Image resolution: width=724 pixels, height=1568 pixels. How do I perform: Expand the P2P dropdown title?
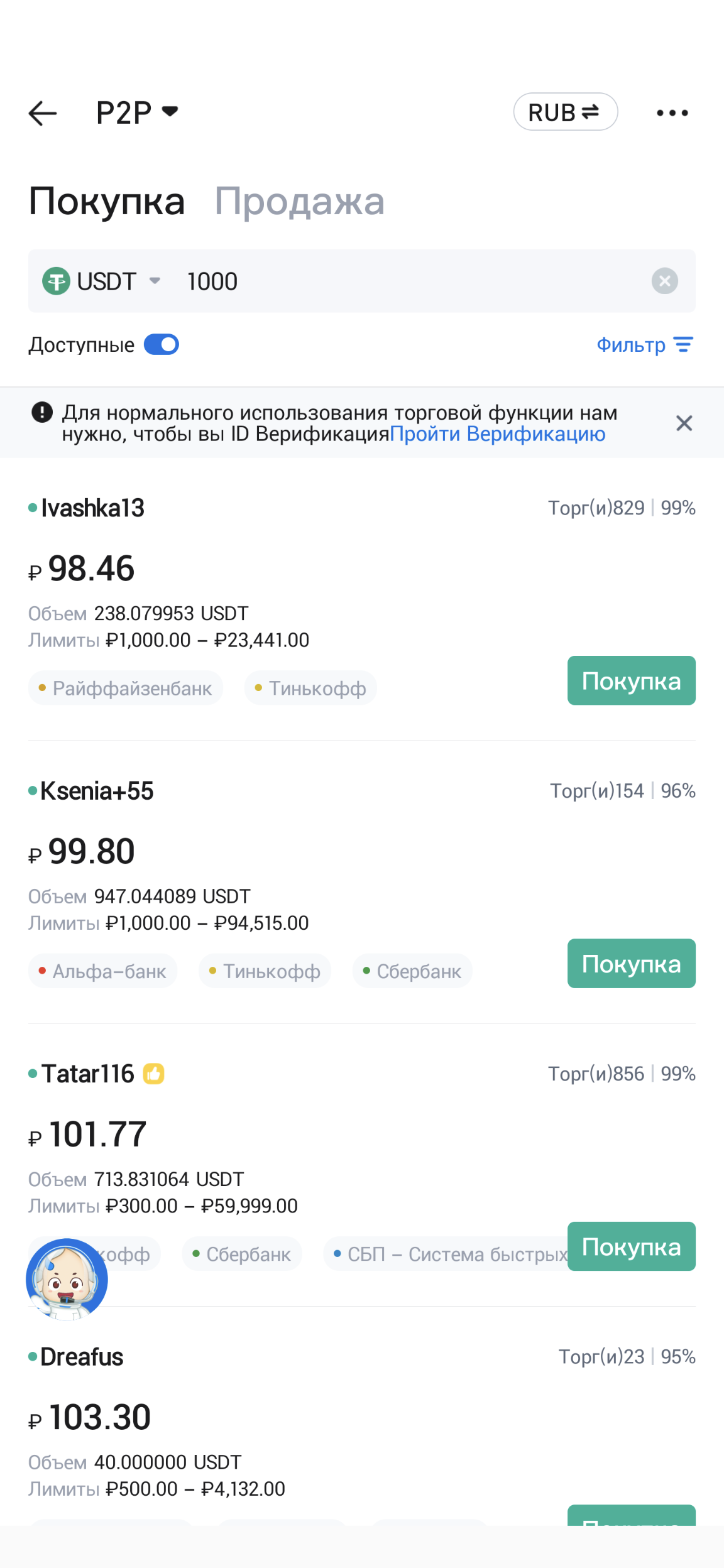pos(136,113)
